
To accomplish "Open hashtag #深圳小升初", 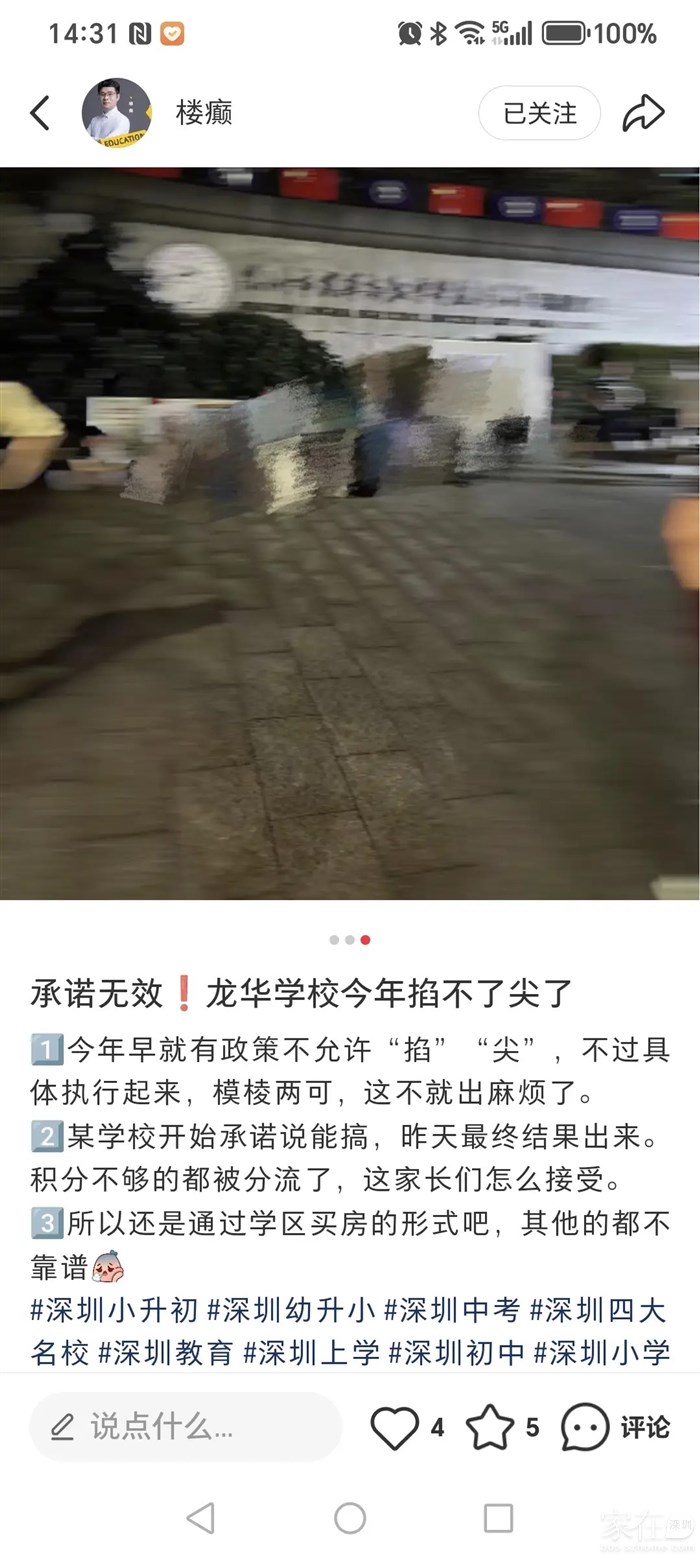I will coord(114,1310).
